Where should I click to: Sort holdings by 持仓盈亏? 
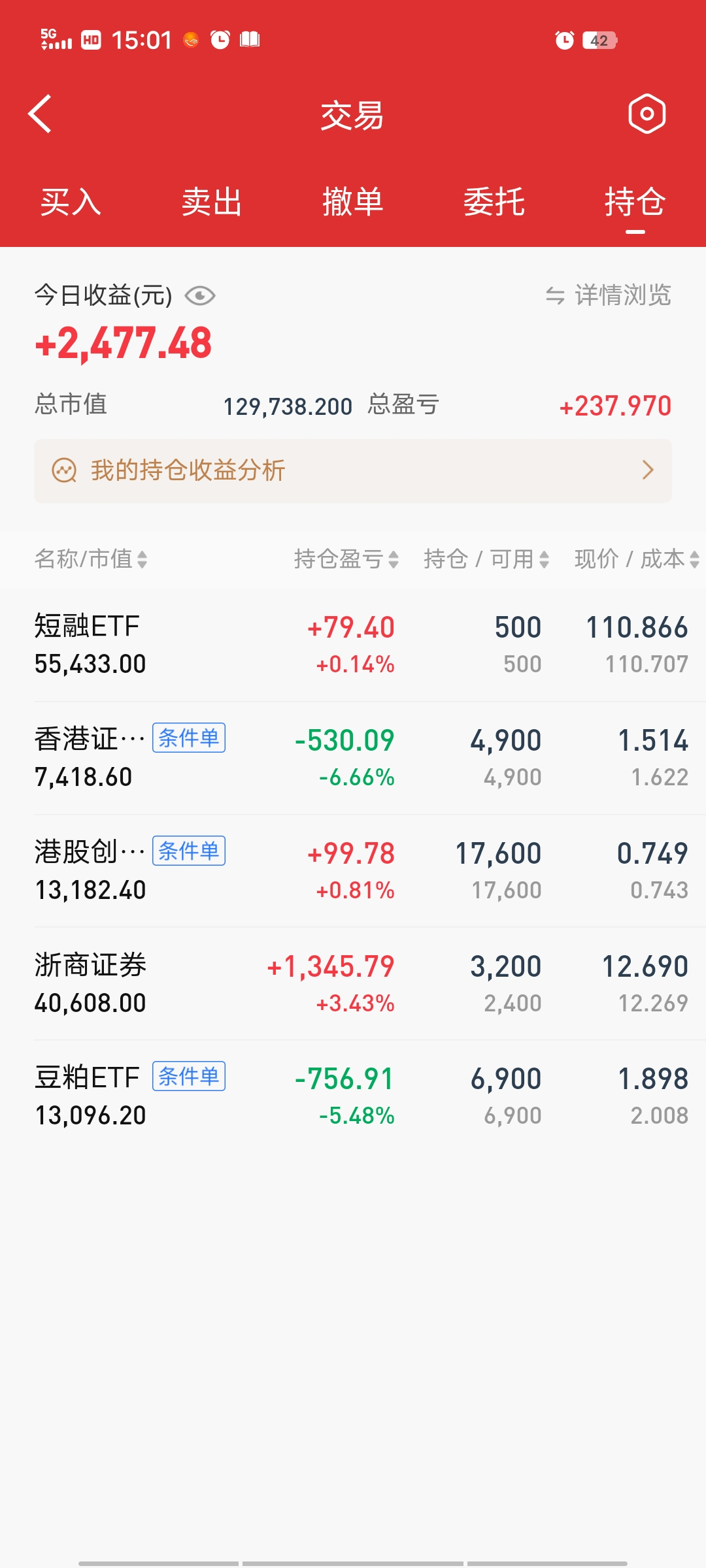tap(346, 559)
